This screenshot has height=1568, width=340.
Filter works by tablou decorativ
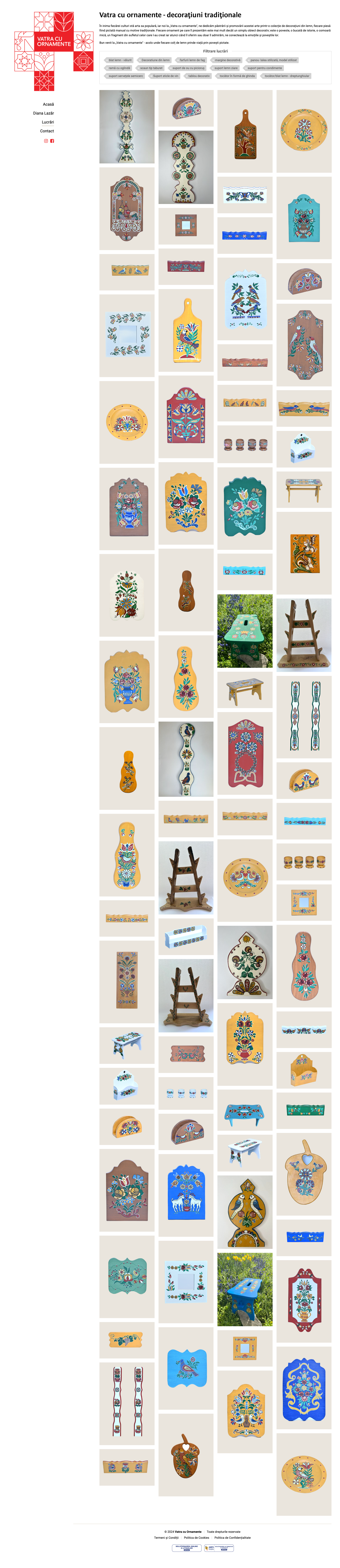tap(199, 76)
